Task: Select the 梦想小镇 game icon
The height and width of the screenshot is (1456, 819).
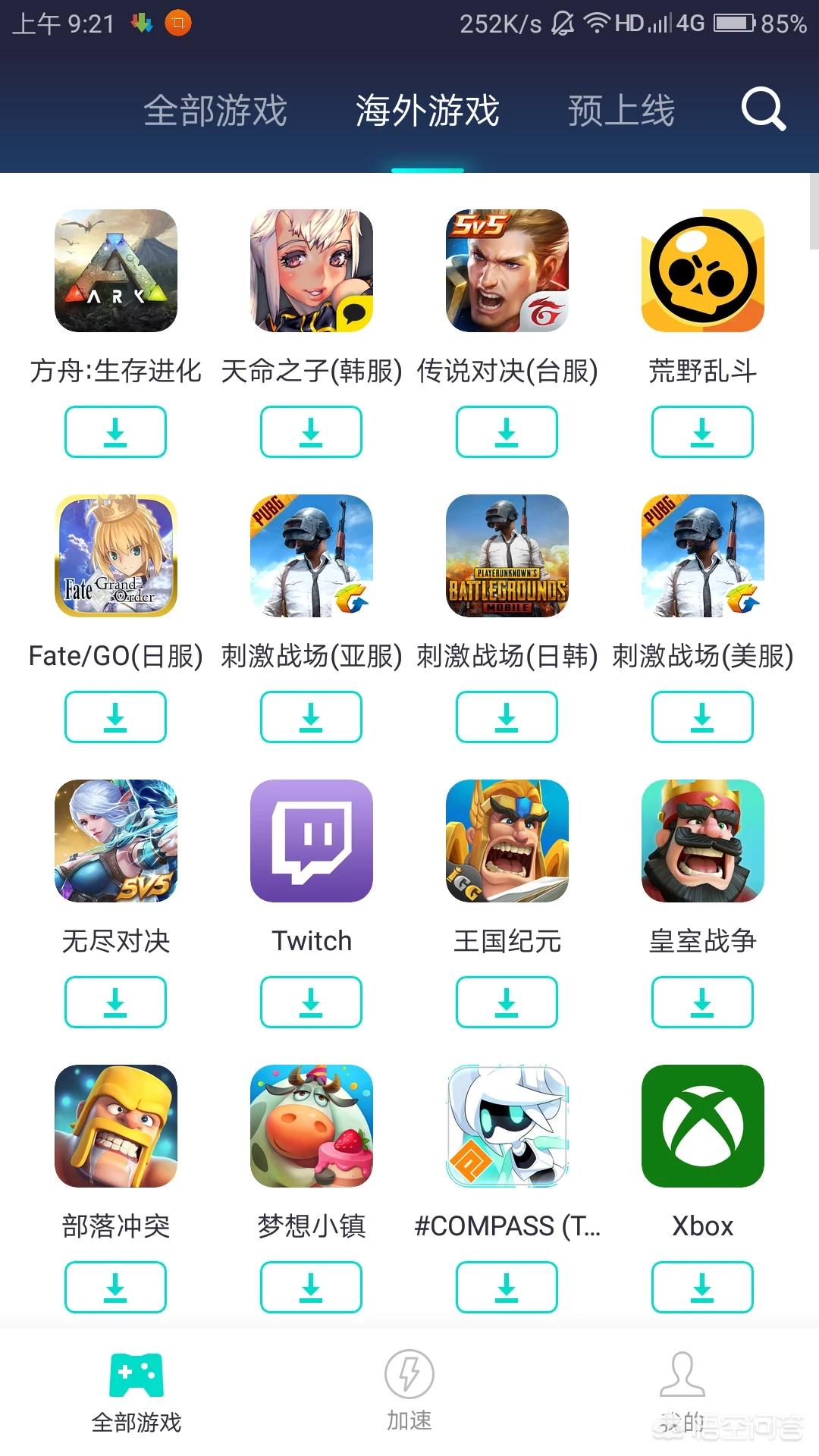Action: coord(311,1126)
